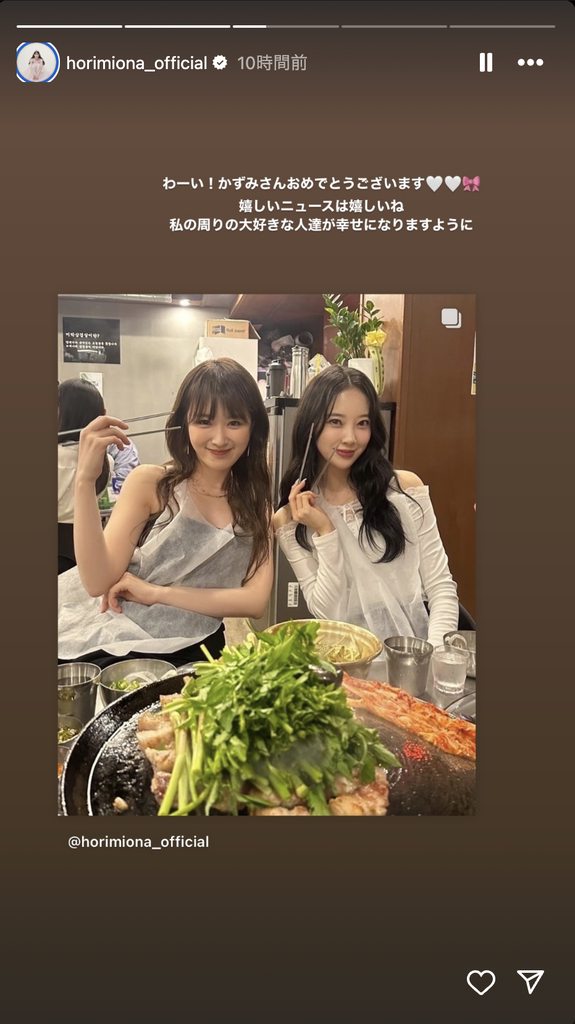Pause the story playback

pos(485,63)
